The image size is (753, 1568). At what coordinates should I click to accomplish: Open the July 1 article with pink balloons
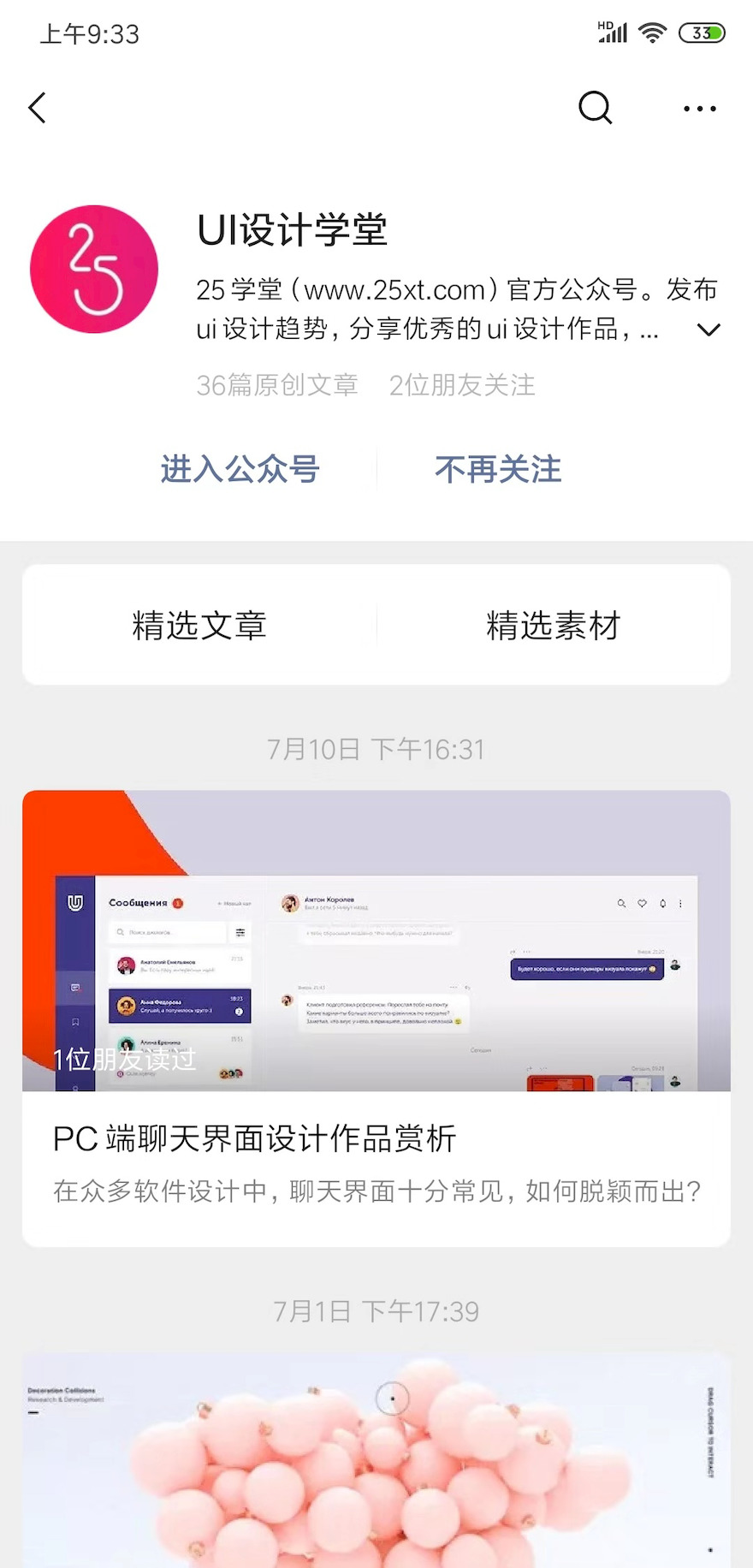click(376, 1464)
